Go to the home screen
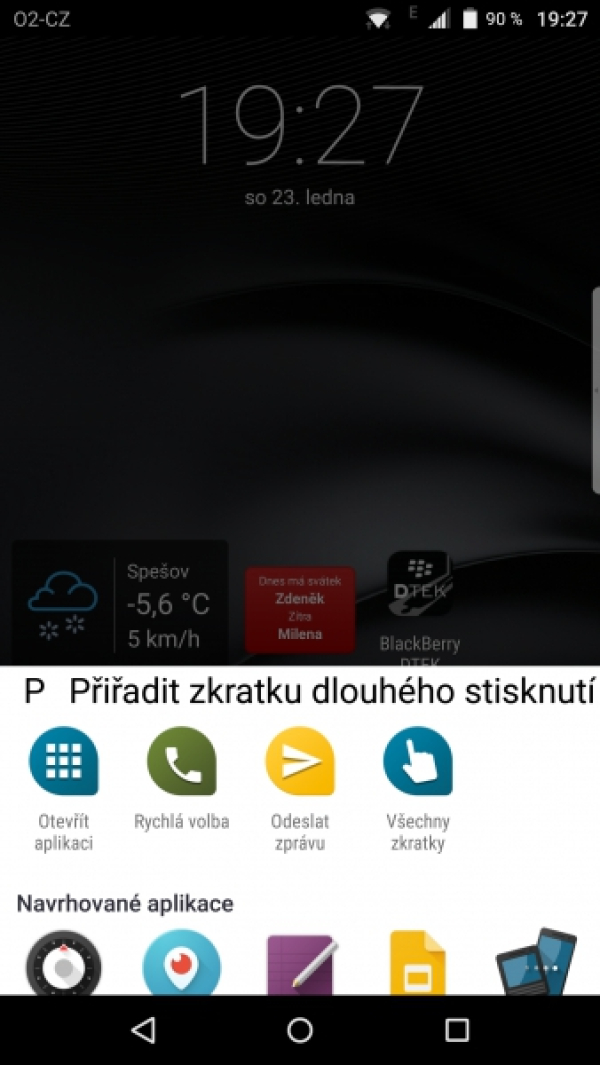Image resolution: width=600 pixels, height=1065 pixels. point(300,1030)
